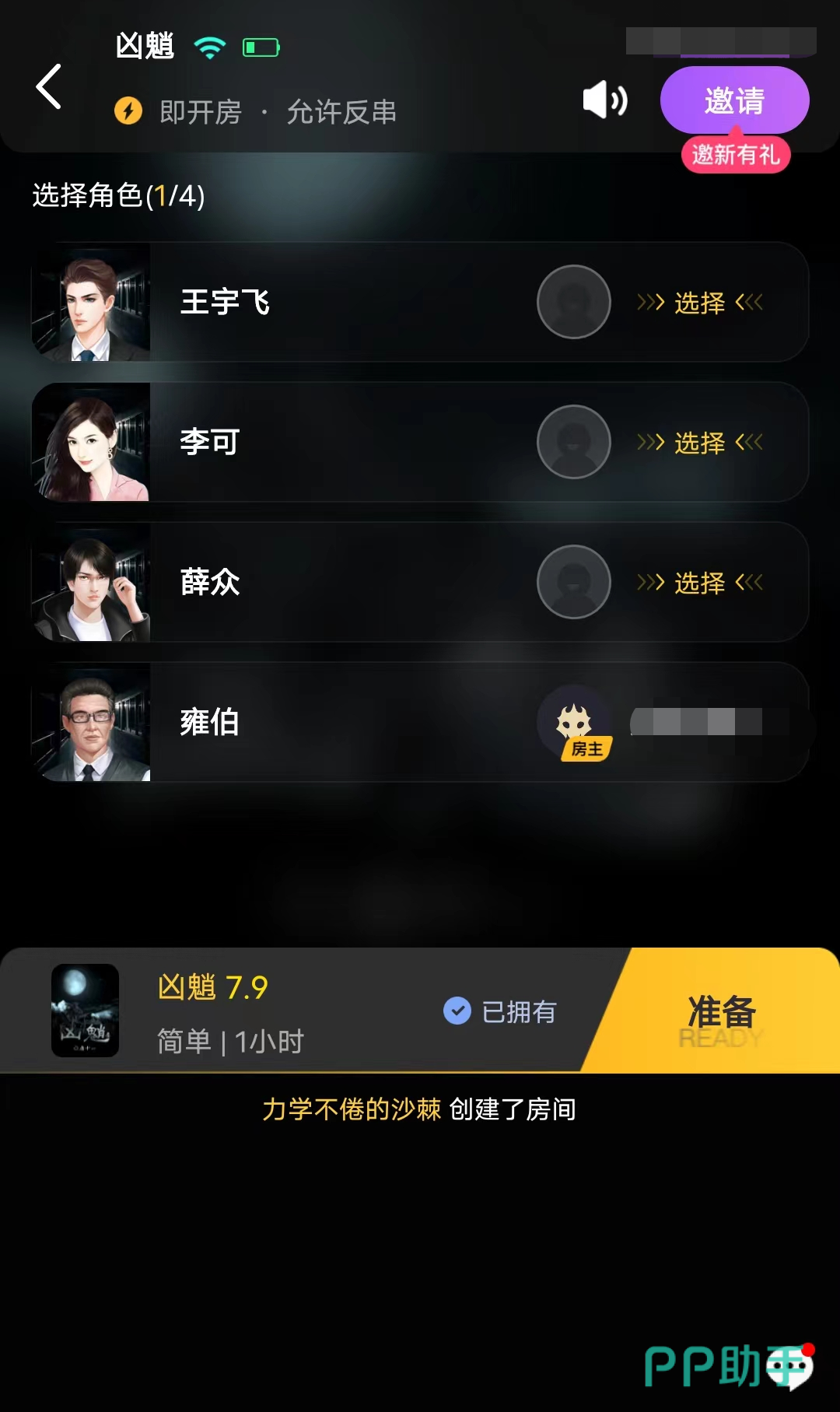Tap the purple 邀请 invite button
The image size is (840, 1412).
click(x=734, y=100)
